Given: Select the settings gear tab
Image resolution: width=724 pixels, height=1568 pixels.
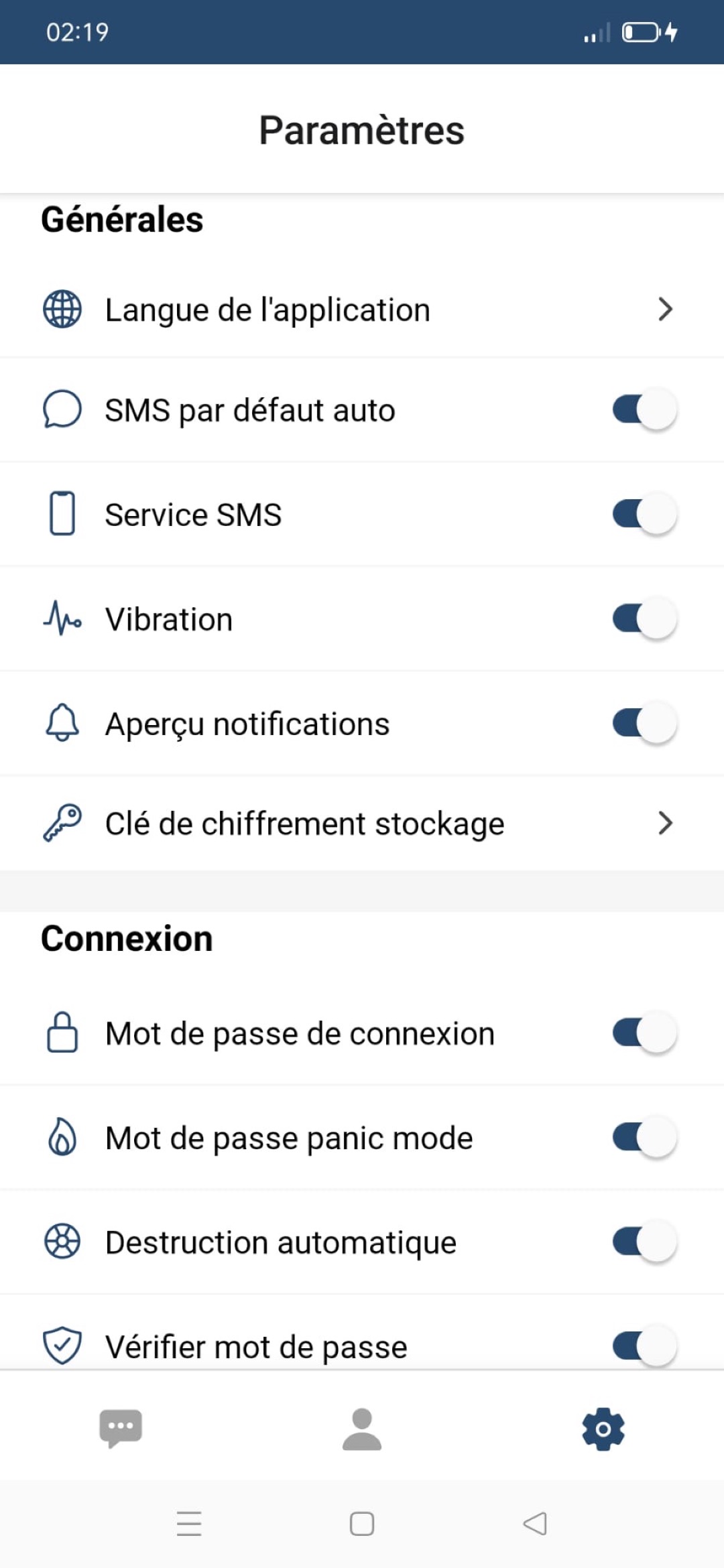Looking at the screenshot, I should pos(603,1429).
